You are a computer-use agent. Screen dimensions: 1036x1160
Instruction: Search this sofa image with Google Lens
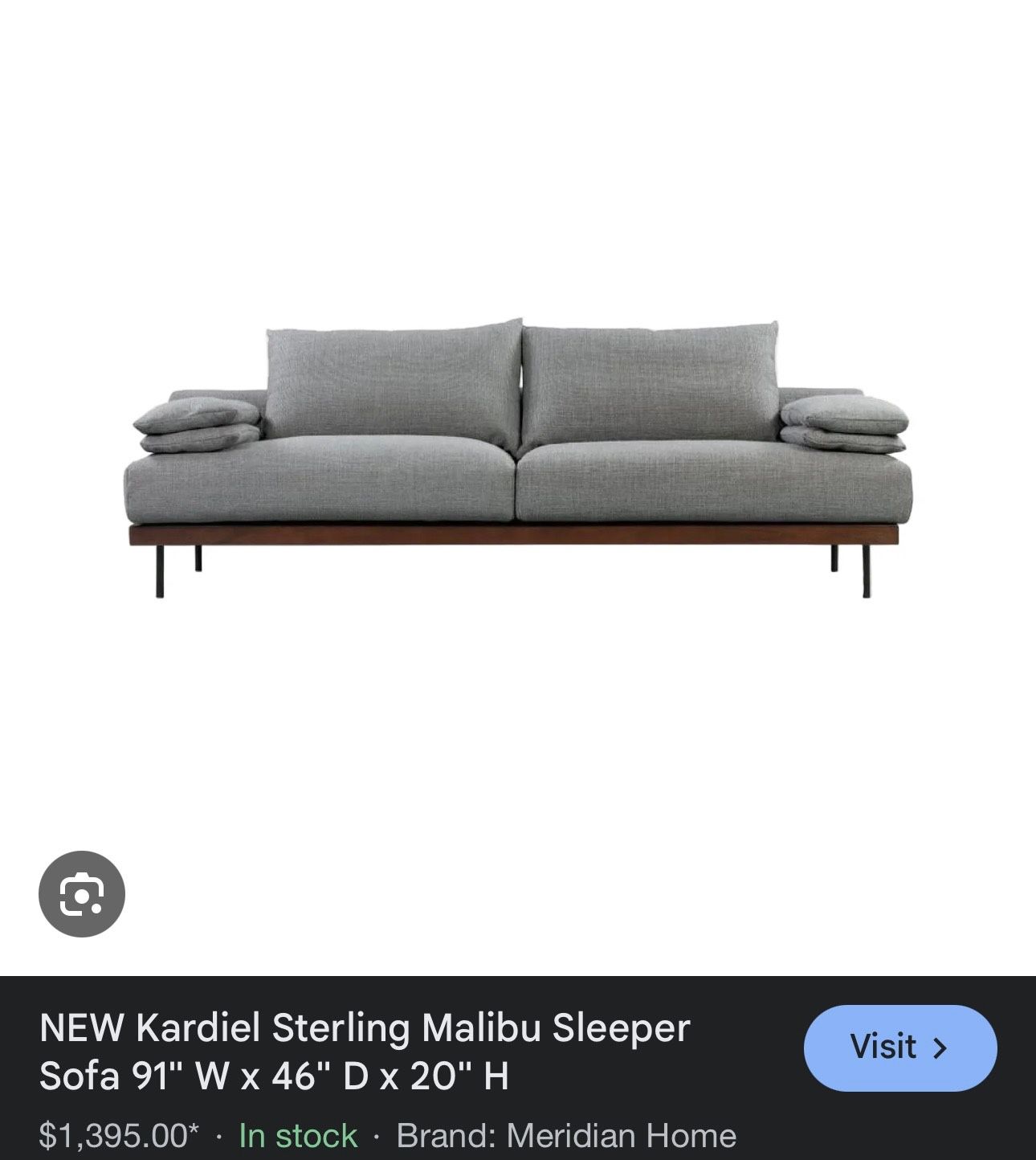(82, 893)
